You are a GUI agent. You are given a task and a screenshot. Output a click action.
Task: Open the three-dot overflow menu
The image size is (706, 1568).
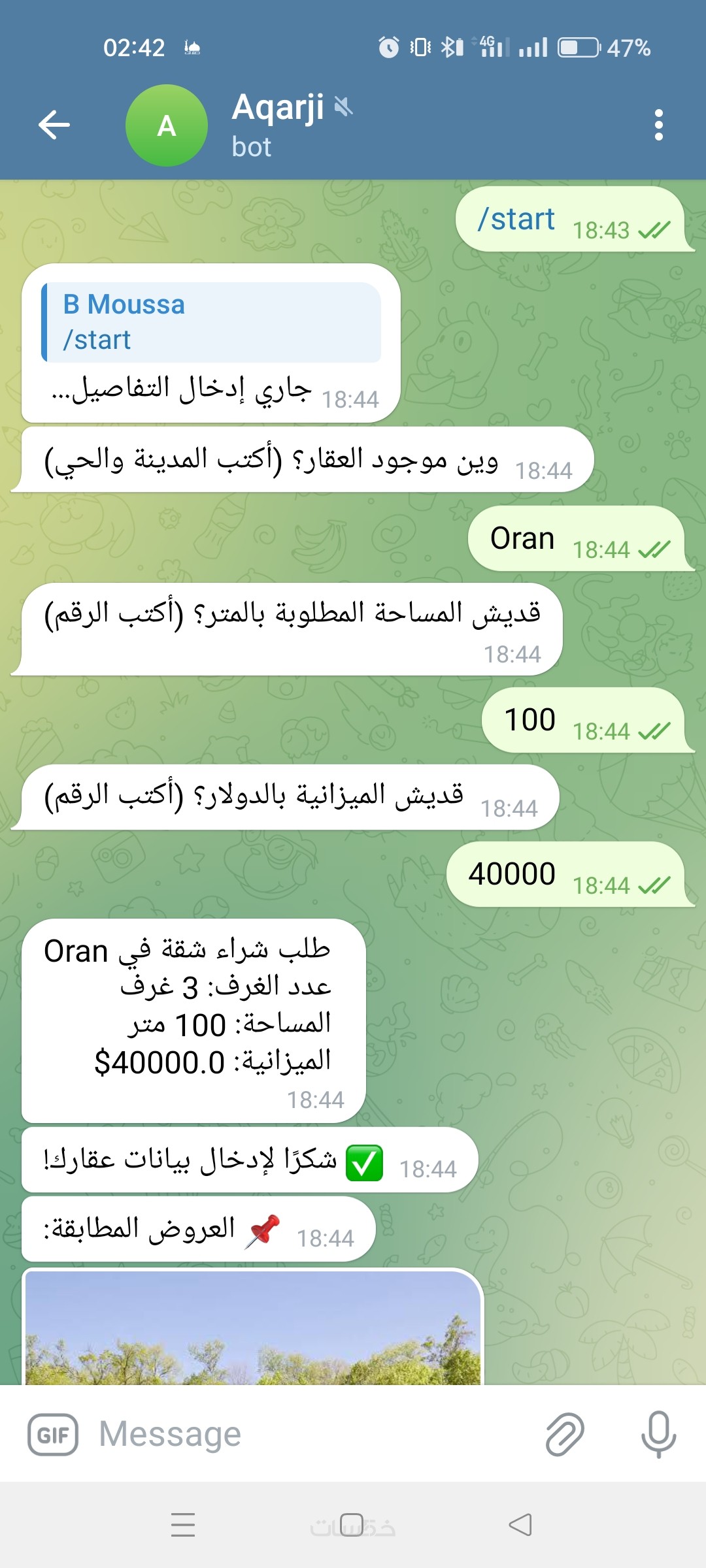(658, 125)
